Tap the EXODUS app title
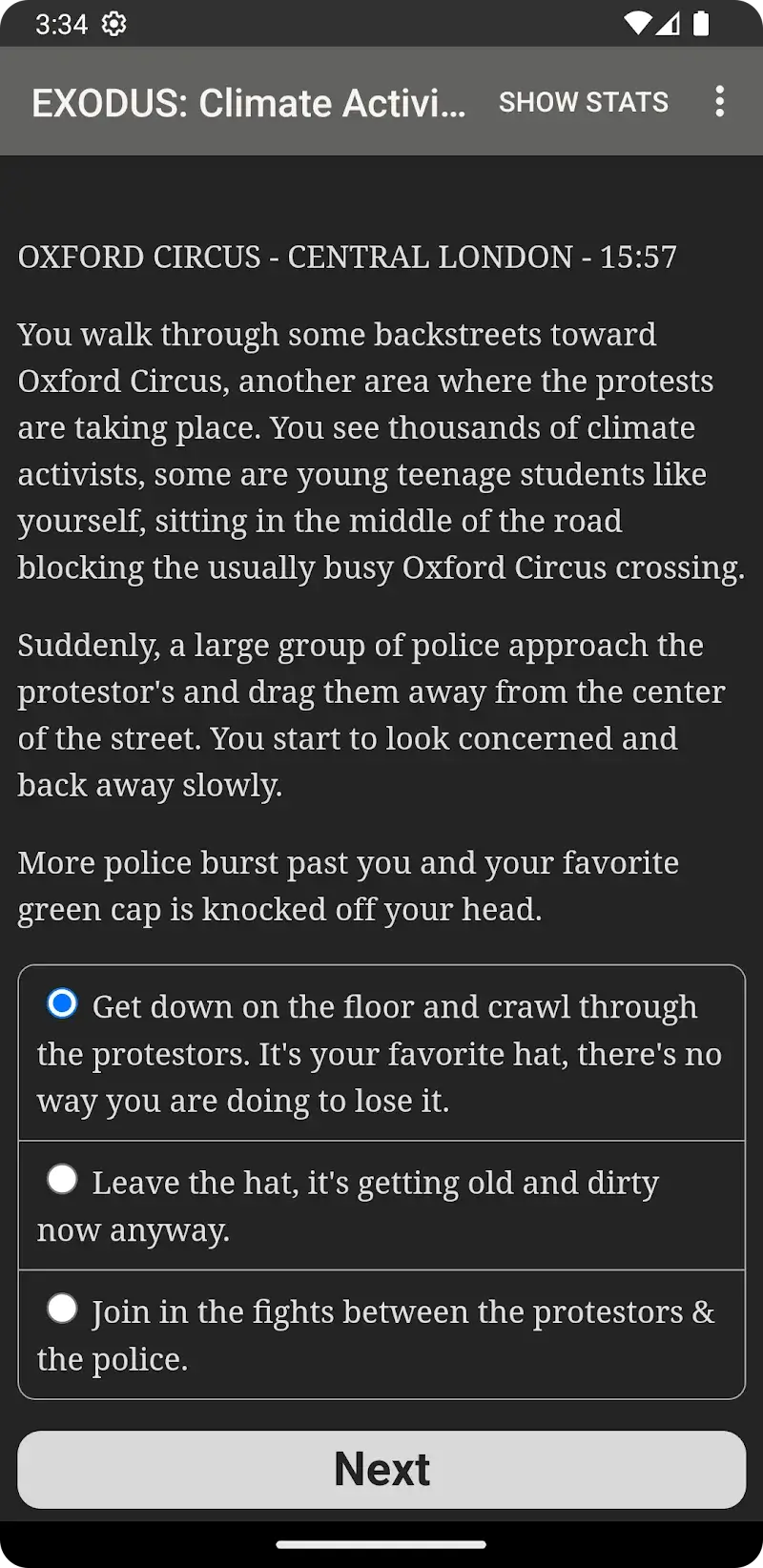Viewport: 763px width, 1568px height. click(250, 102)
